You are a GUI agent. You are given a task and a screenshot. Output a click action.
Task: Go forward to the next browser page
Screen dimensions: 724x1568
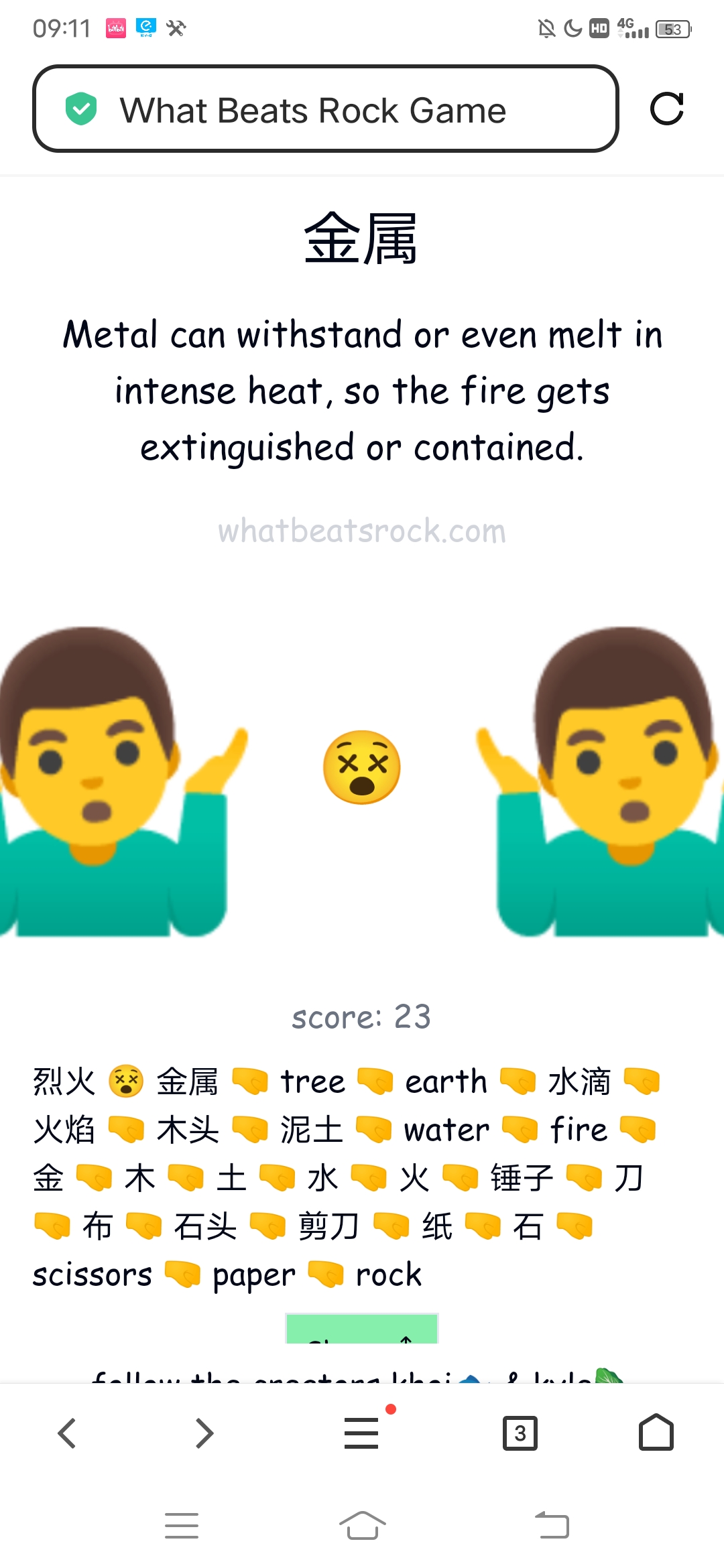[x=204, y=1433]
